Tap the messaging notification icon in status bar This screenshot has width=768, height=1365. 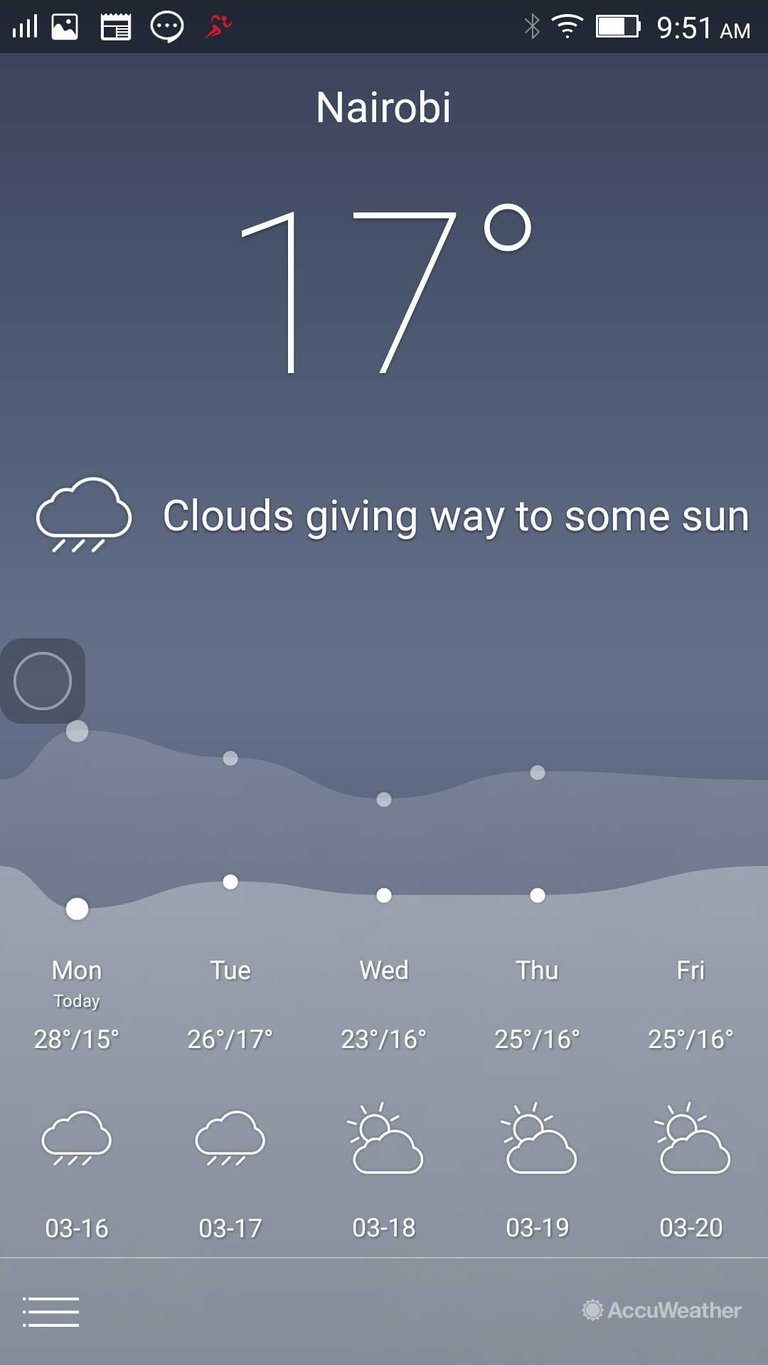coord(166,27)
